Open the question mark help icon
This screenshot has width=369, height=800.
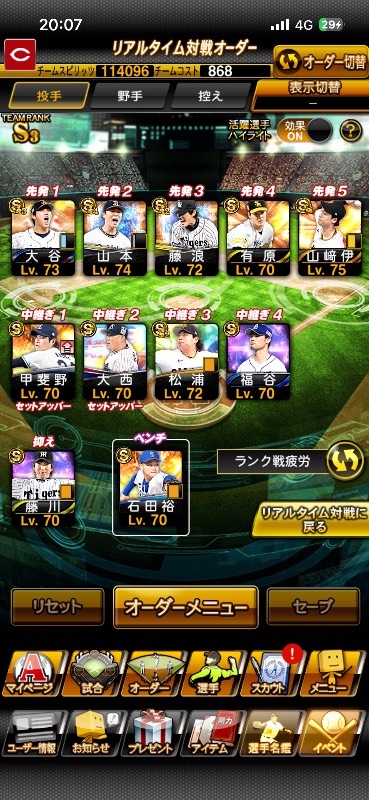[351, 131]
